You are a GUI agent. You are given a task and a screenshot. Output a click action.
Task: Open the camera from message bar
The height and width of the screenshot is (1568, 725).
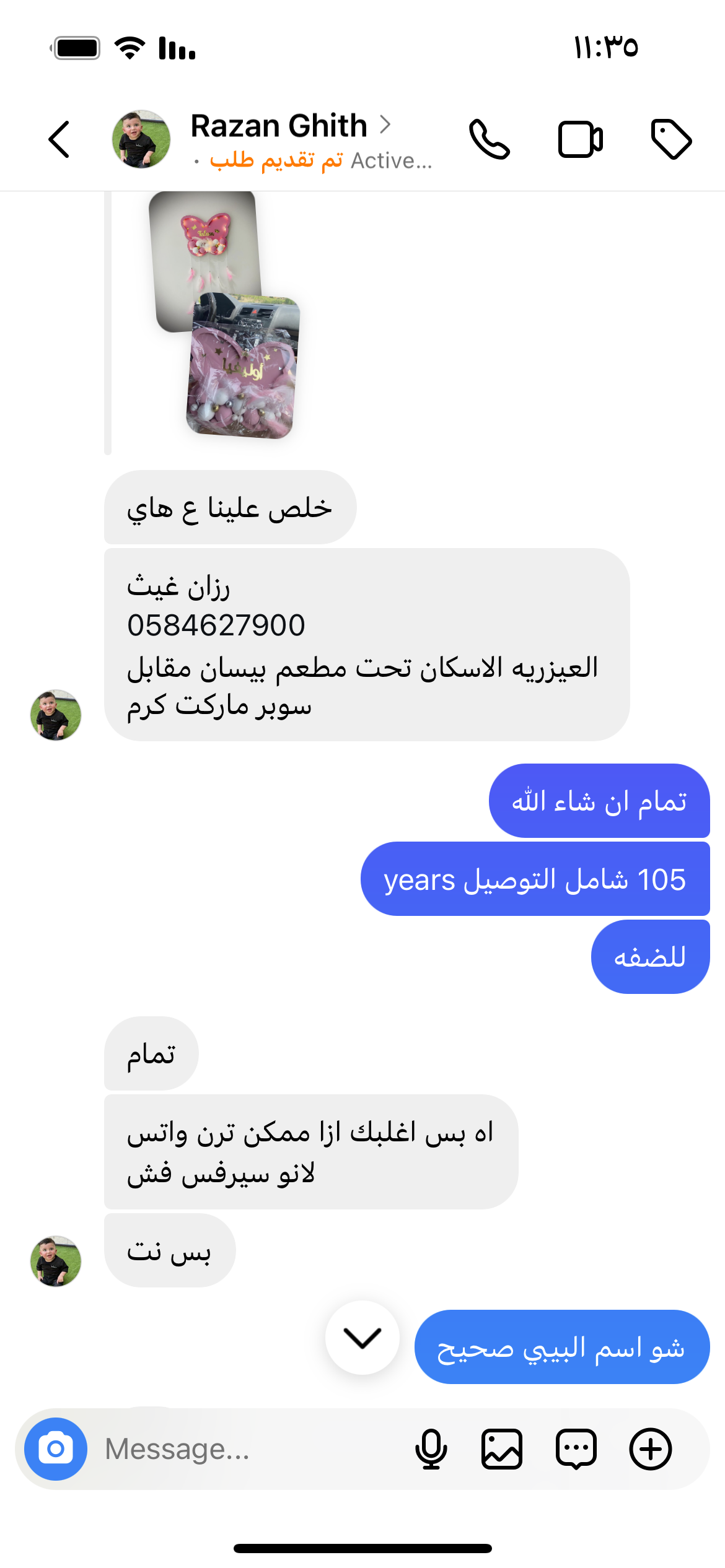click(x=56, y=1449)
